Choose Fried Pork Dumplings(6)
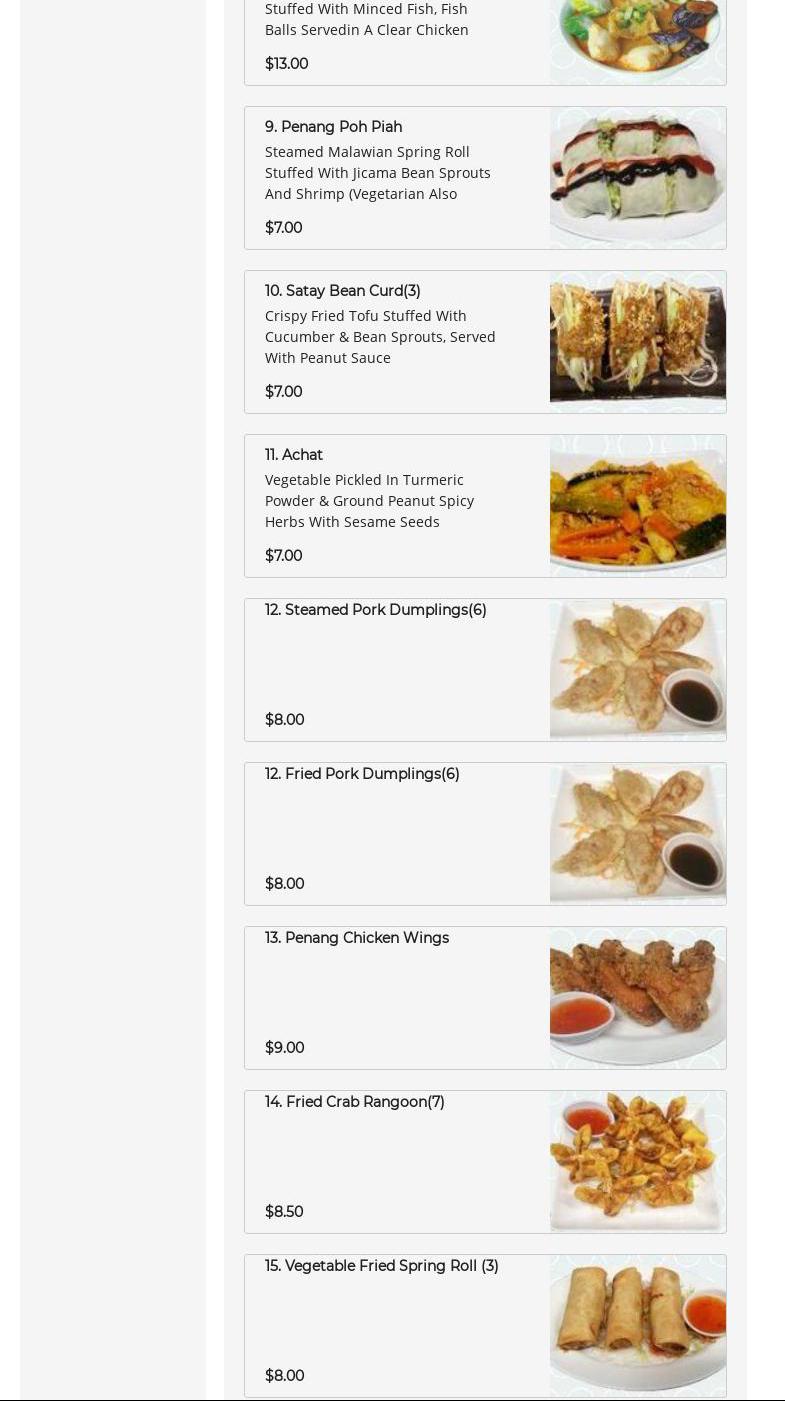The height and width of the screenshot is (1401, 785). (485, 834)
